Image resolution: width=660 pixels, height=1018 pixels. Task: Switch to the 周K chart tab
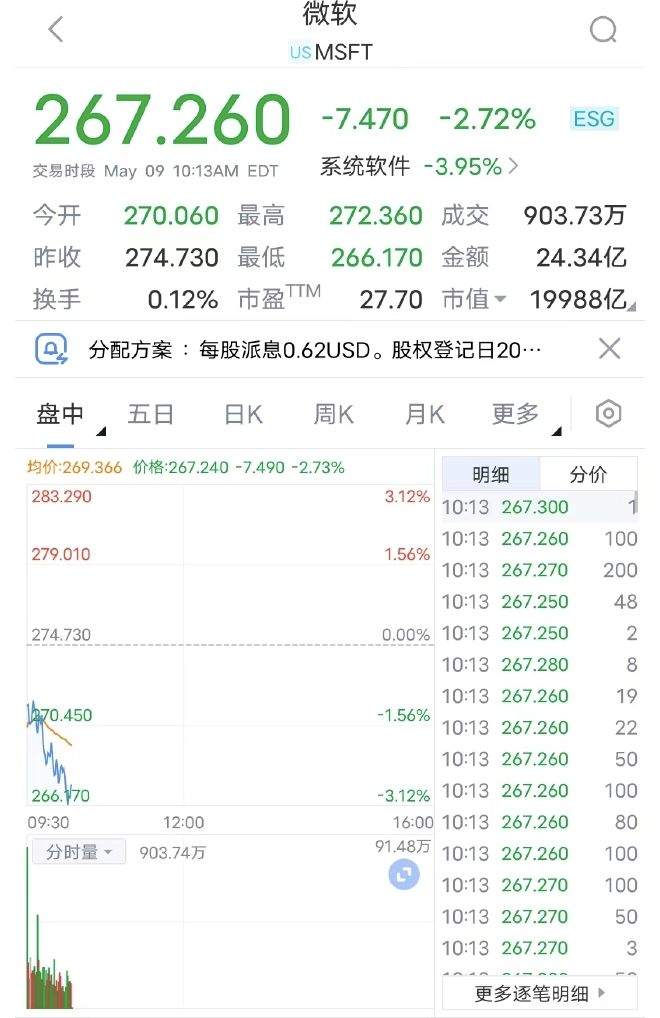[x=334, y=414]
